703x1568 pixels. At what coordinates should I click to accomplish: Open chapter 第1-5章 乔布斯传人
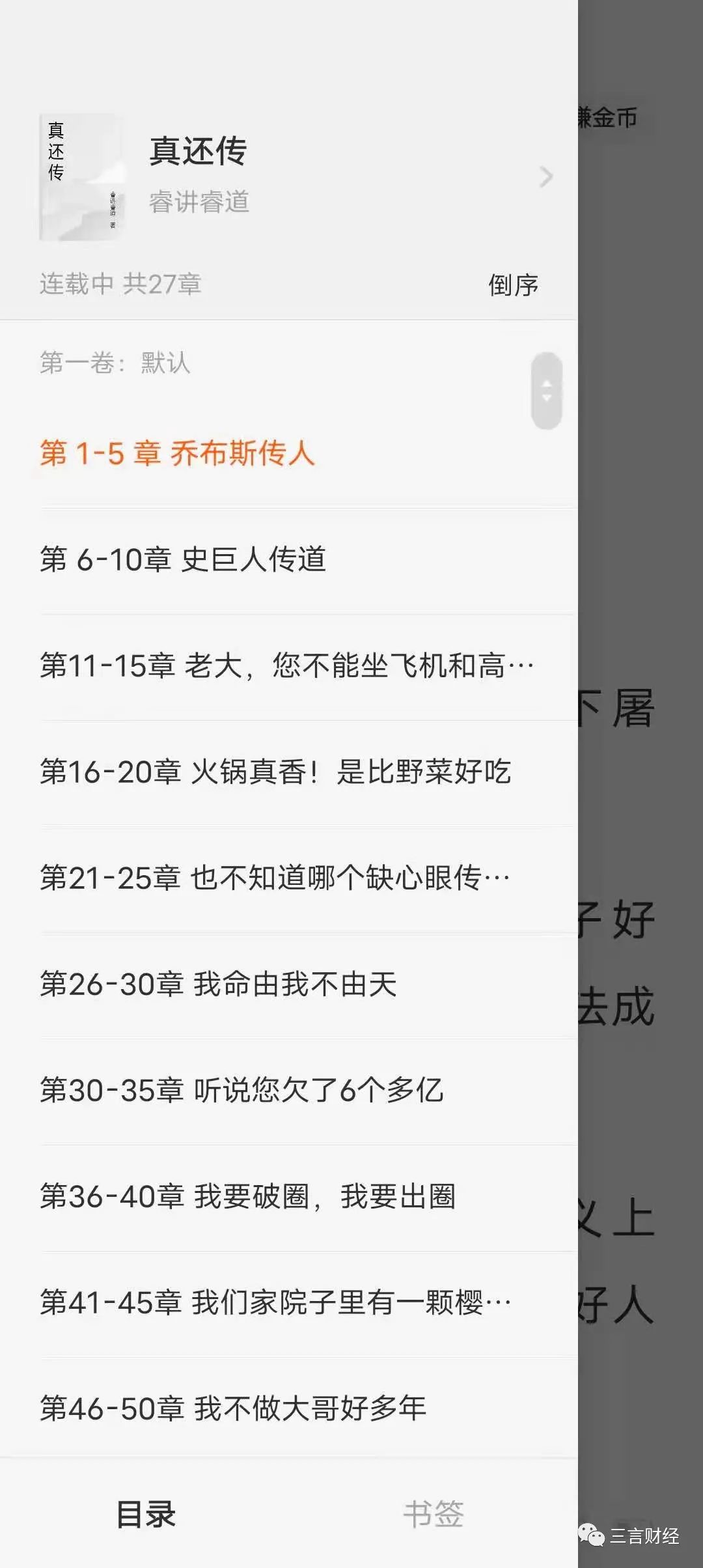(178, 453)
